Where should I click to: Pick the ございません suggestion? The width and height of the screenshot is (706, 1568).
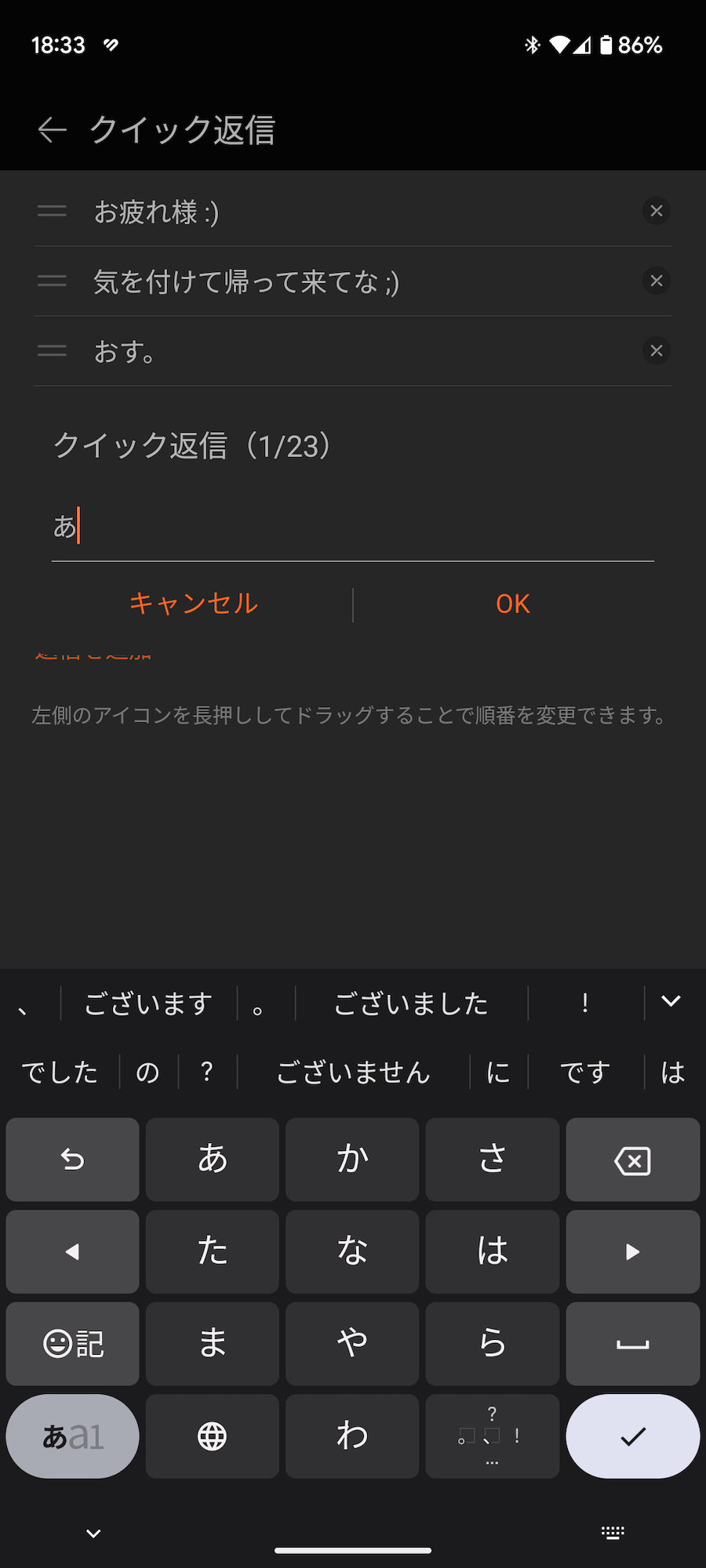(353, 1072)
